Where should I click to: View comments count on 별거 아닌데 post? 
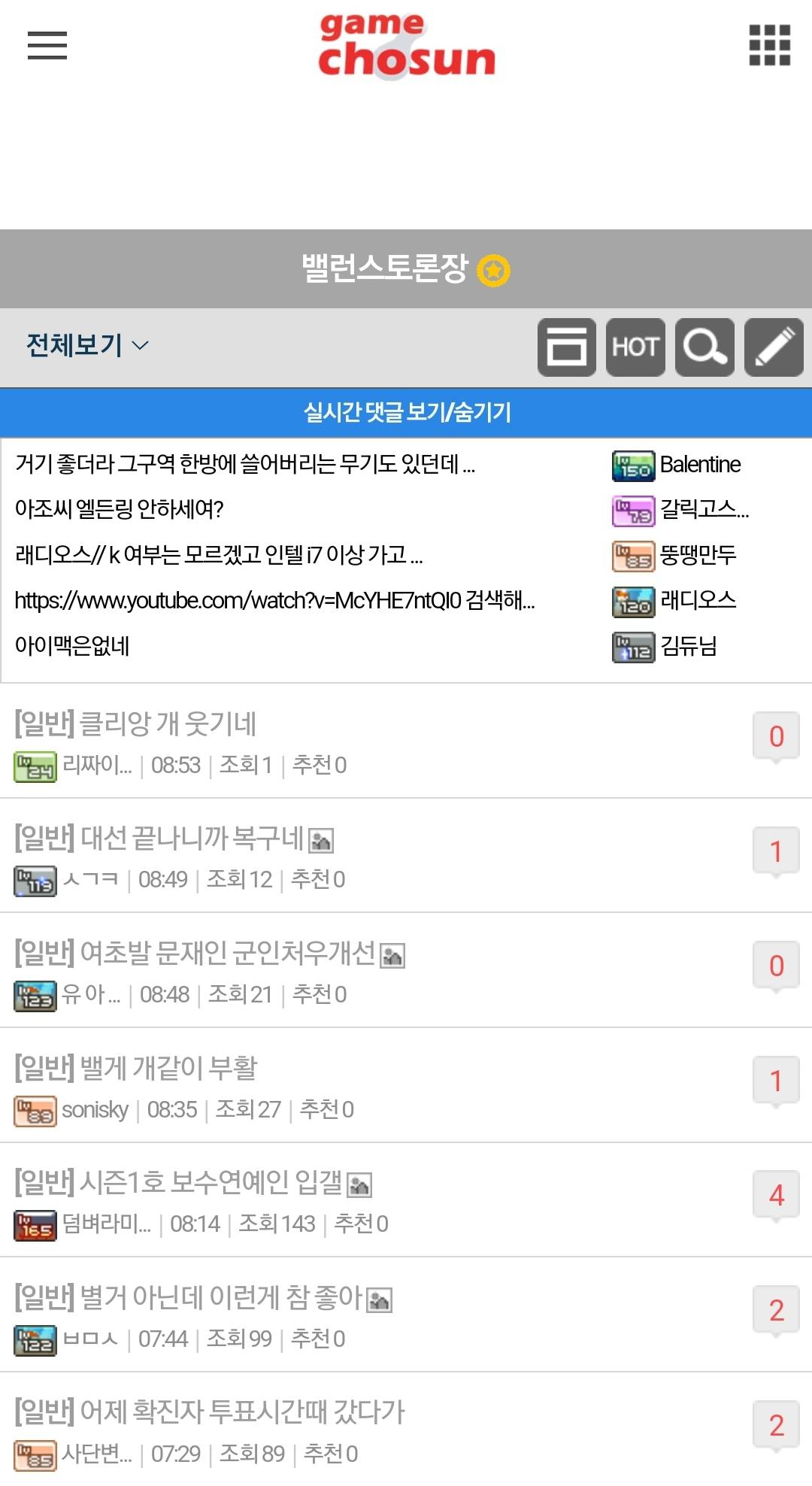776,1310
